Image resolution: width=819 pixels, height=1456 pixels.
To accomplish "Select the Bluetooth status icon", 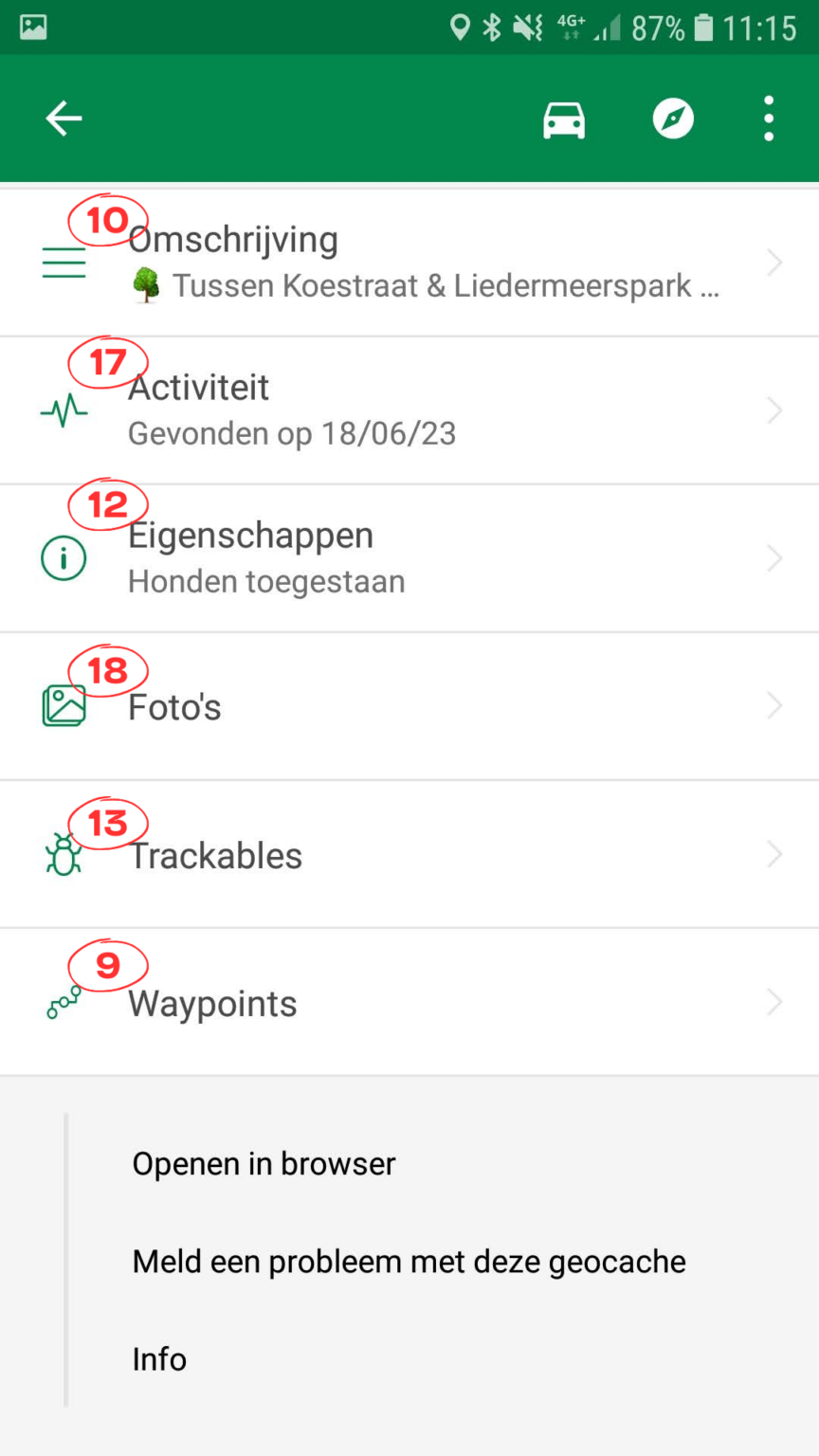I will tap(489, 27).
